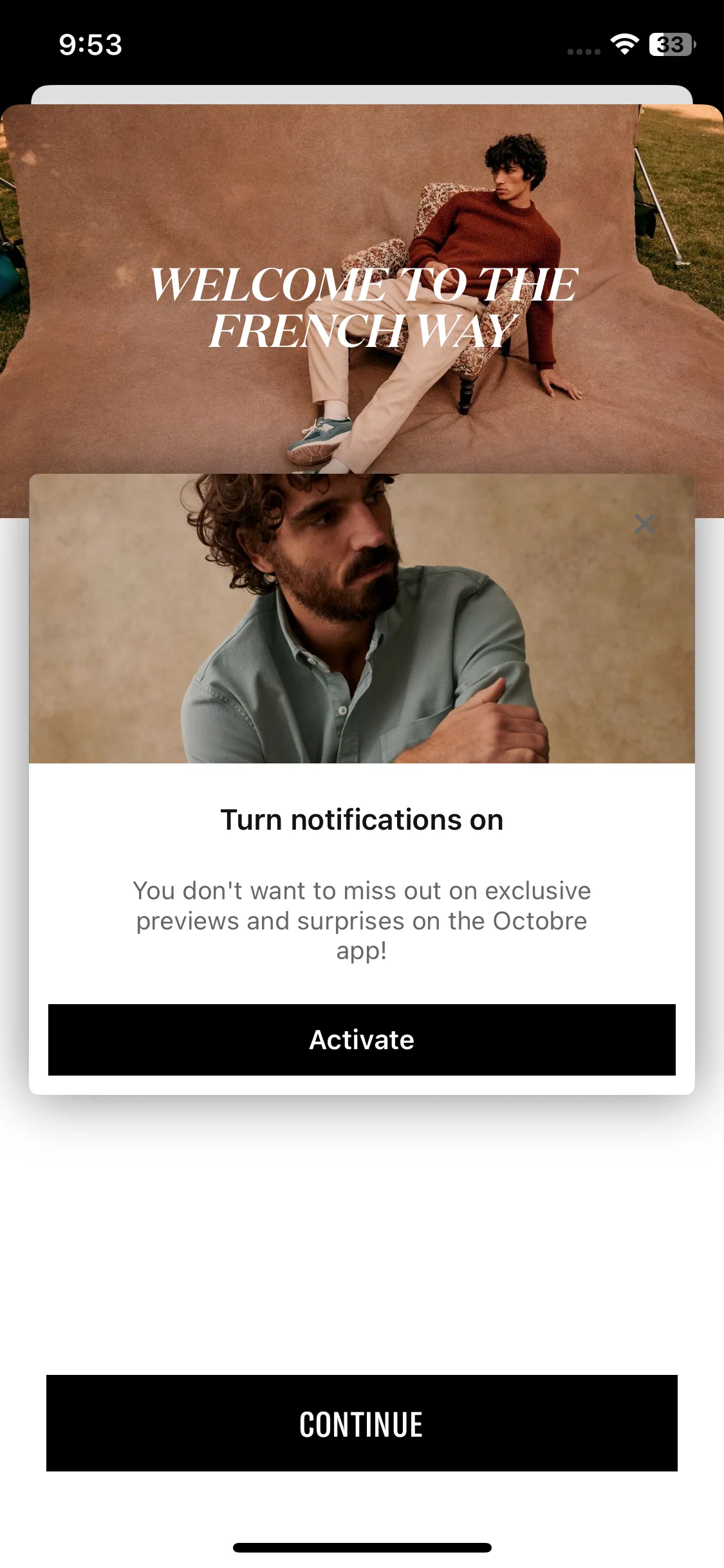Viewport: 724px width, 1568px height.
Task: Activate notifications for the Octobre app
Action: (x=362, y=1040)
